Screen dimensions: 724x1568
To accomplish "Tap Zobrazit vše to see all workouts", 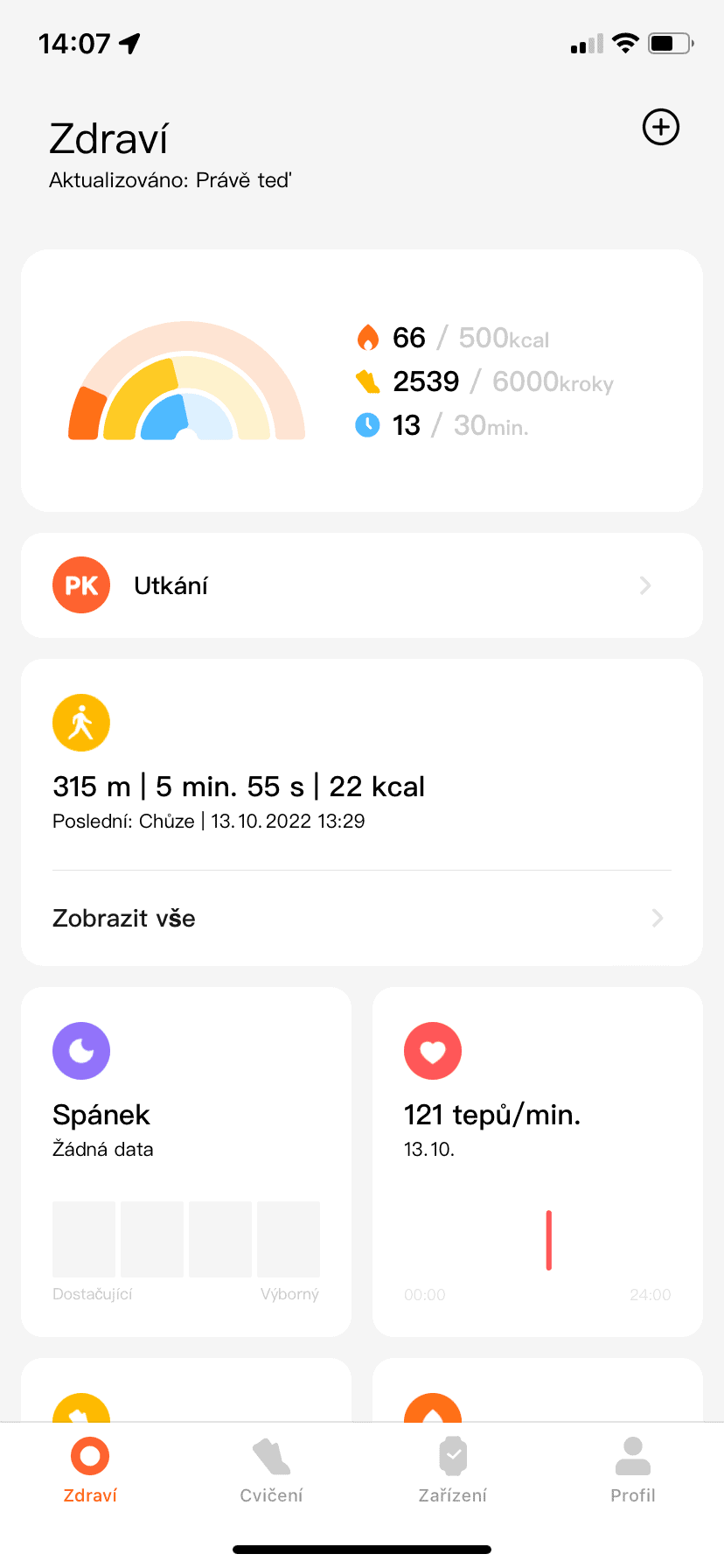I will click(361, 918).
